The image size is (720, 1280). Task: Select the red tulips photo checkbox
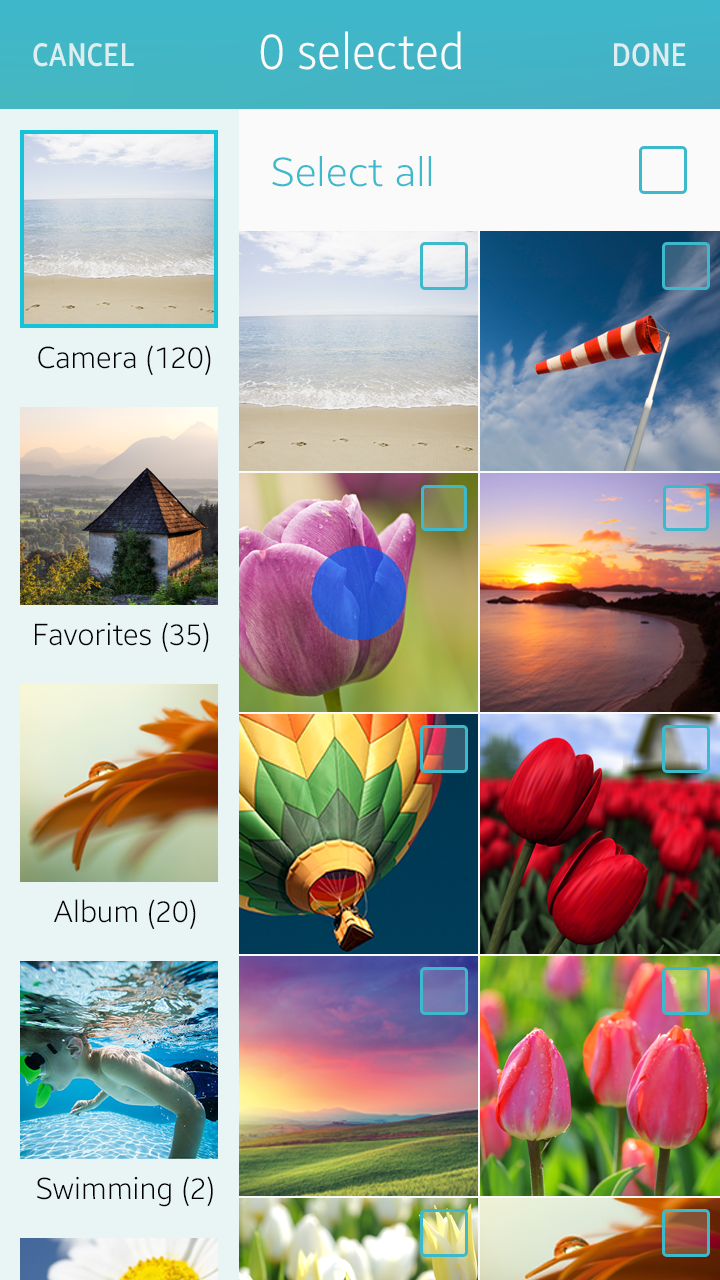(x=685, y=749)
